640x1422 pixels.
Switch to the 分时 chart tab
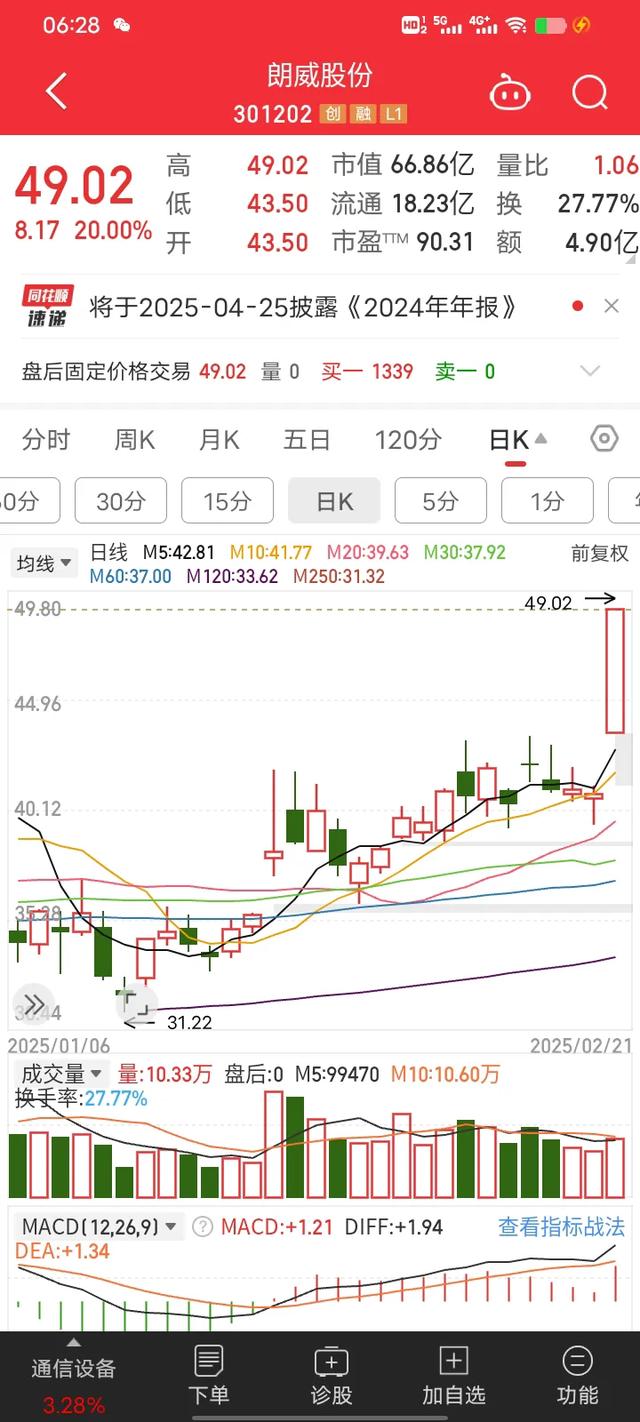click(46, 439)
